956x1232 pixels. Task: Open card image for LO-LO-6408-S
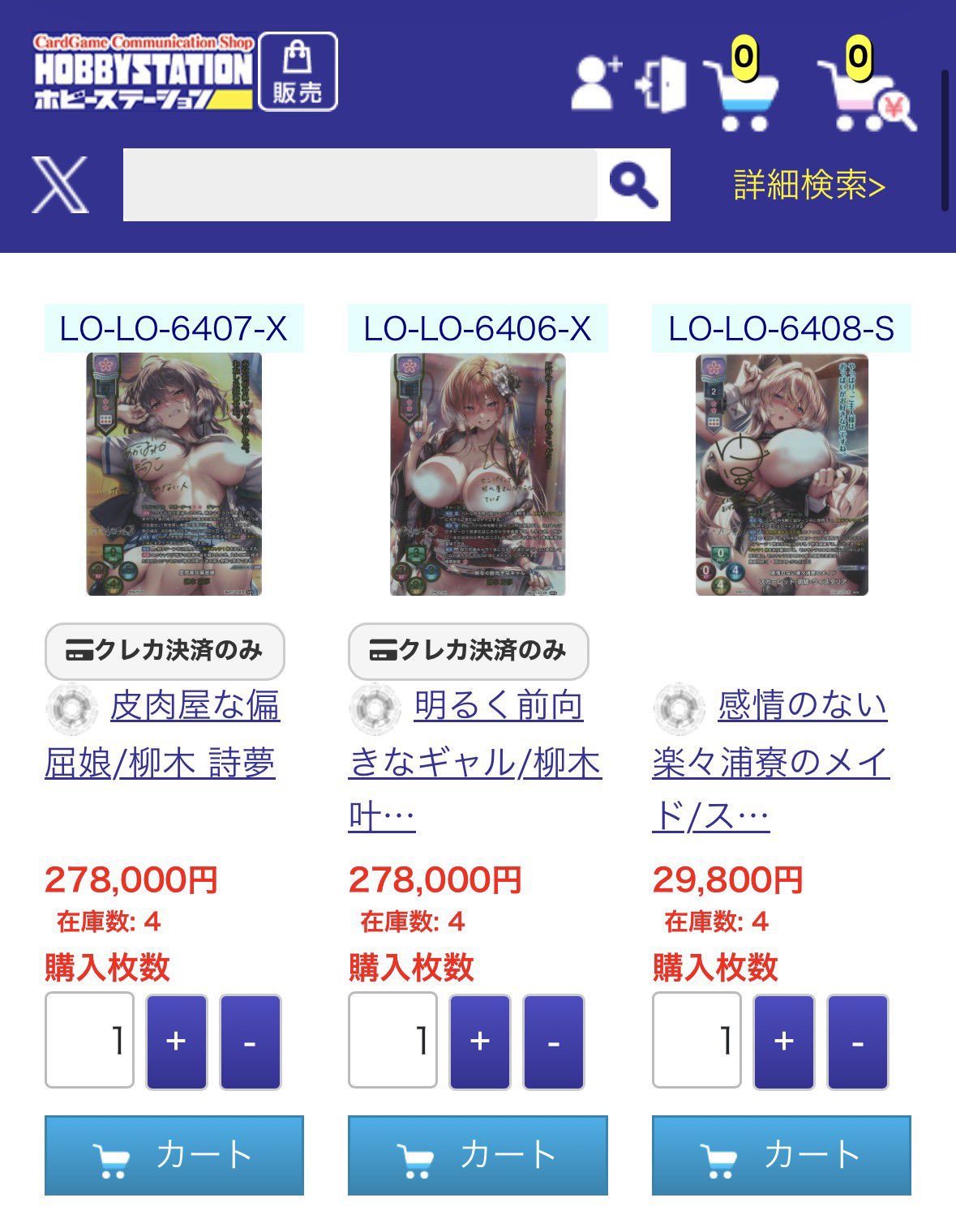point(782,474)
